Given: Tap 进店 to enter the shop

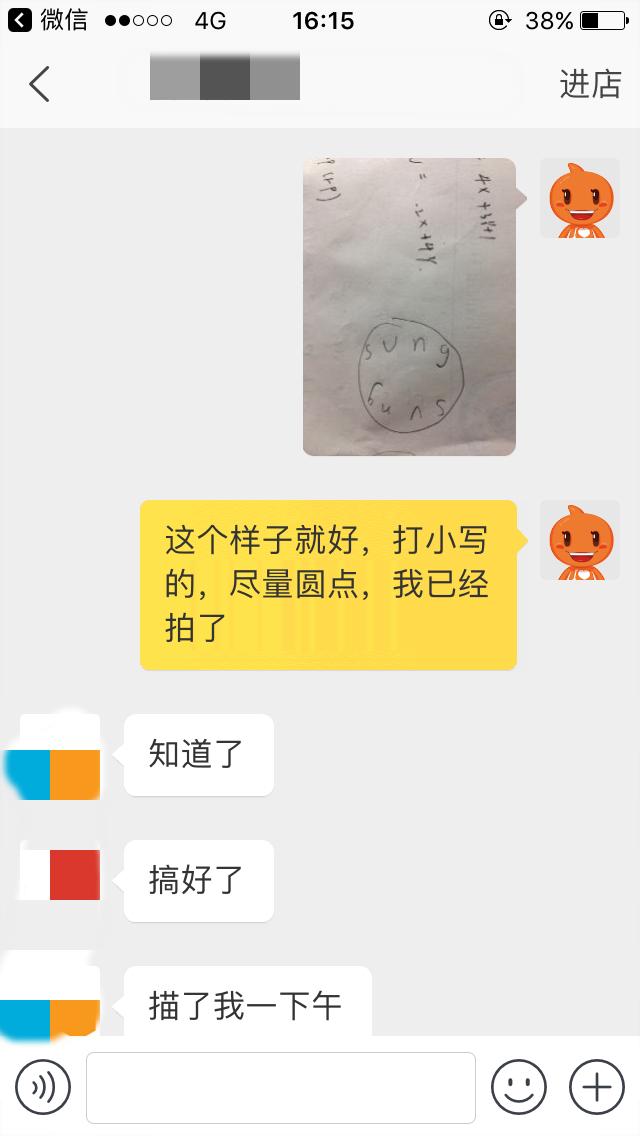Looking at the screenshot, I should [590, 85].
